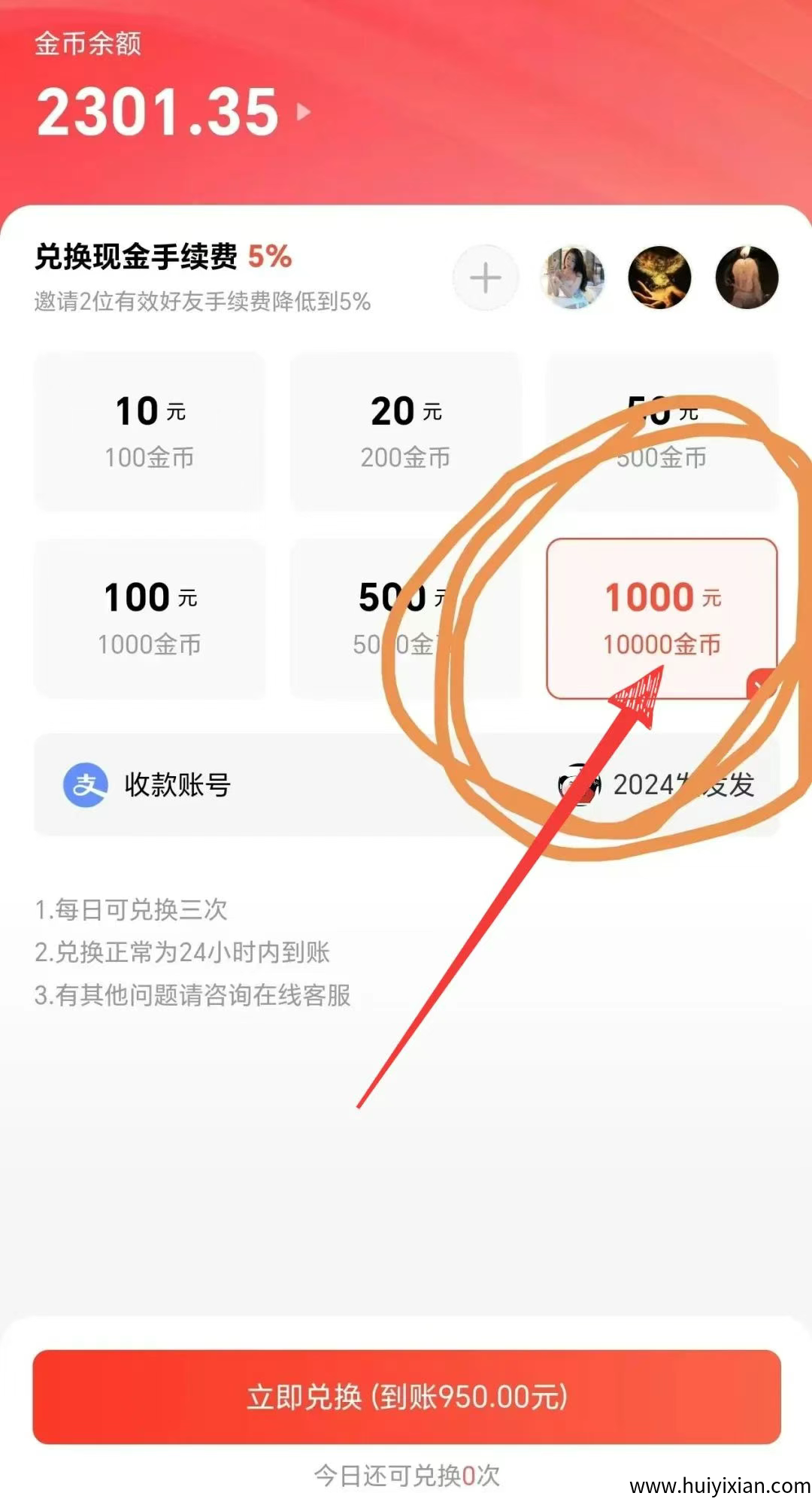Open the 收款账号 payment account row
812x1499 pixels.
pyautogui.click(x=406, y=784)
